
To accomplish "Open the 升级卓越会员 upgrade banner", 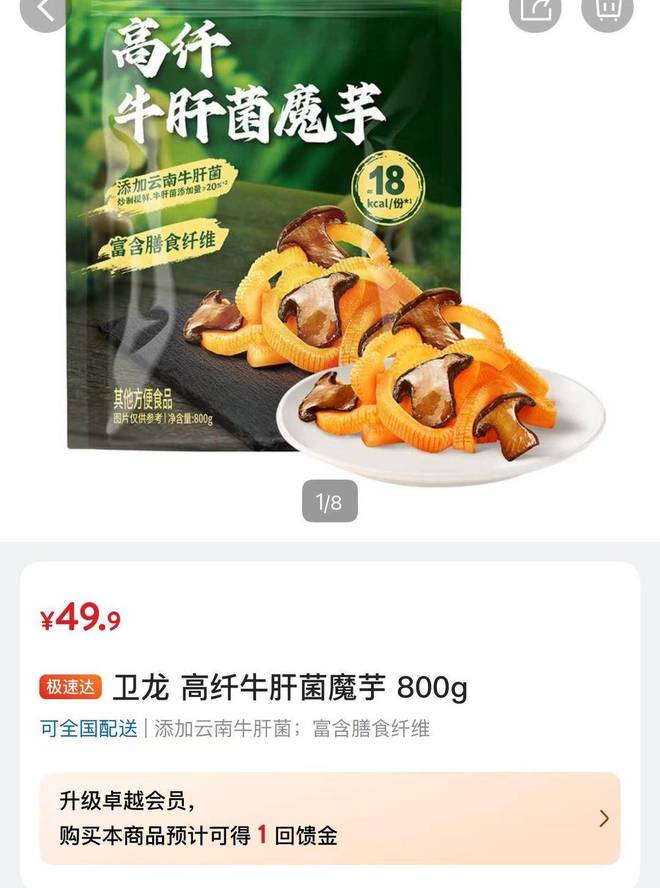I will (330, 818).
